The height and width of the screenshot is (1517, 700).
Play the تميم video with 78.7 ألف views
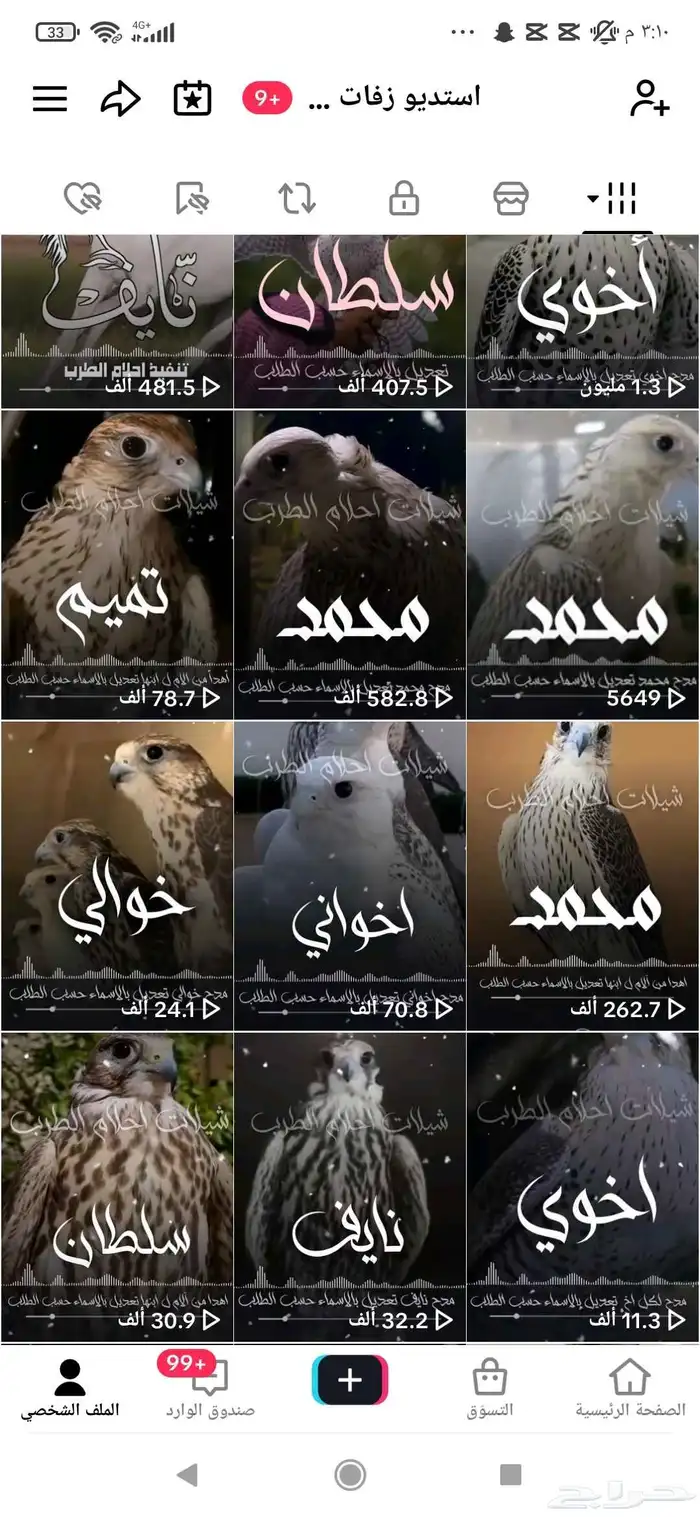coord(117,565)
